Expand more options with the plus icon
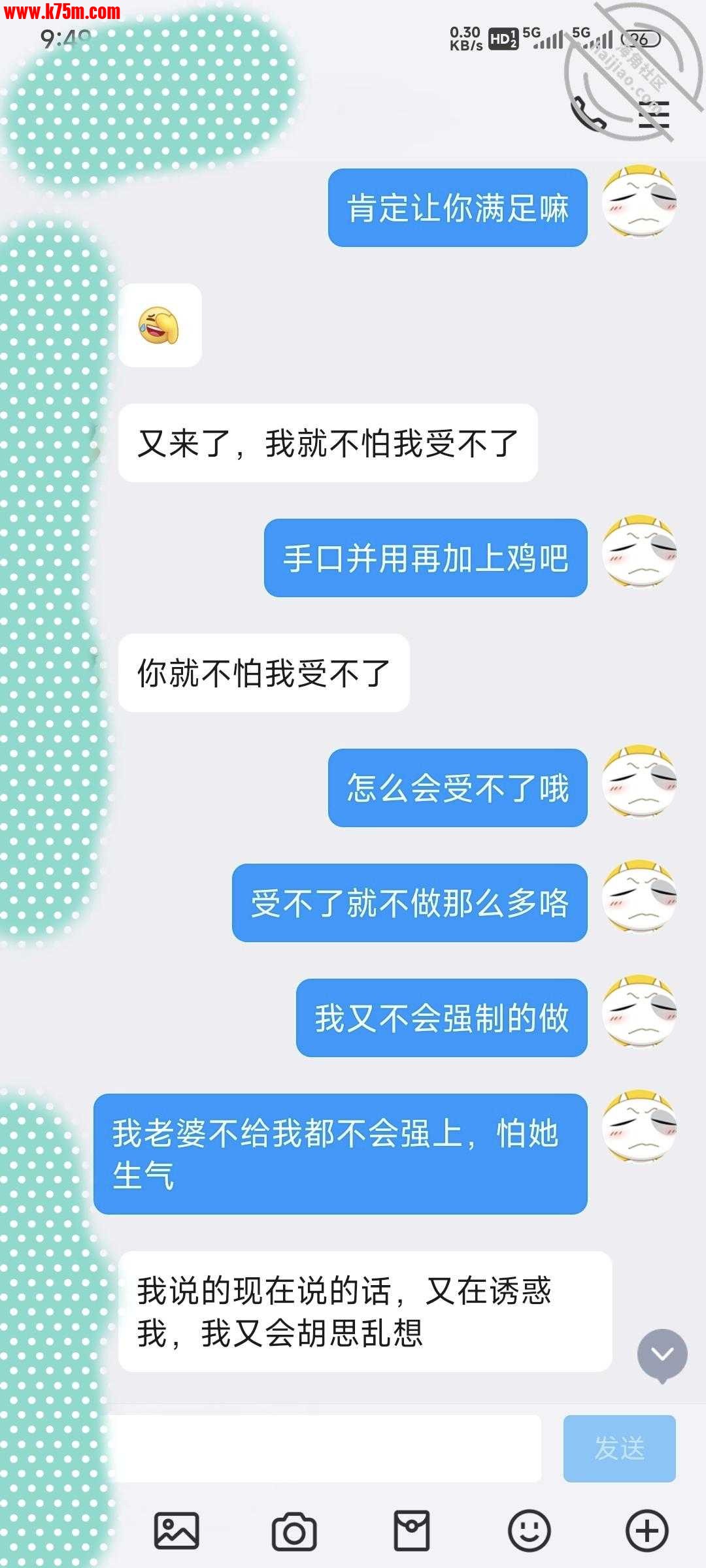Image resolution: width=706 pixels, height=1568 pixels. tap(647, 1530)
